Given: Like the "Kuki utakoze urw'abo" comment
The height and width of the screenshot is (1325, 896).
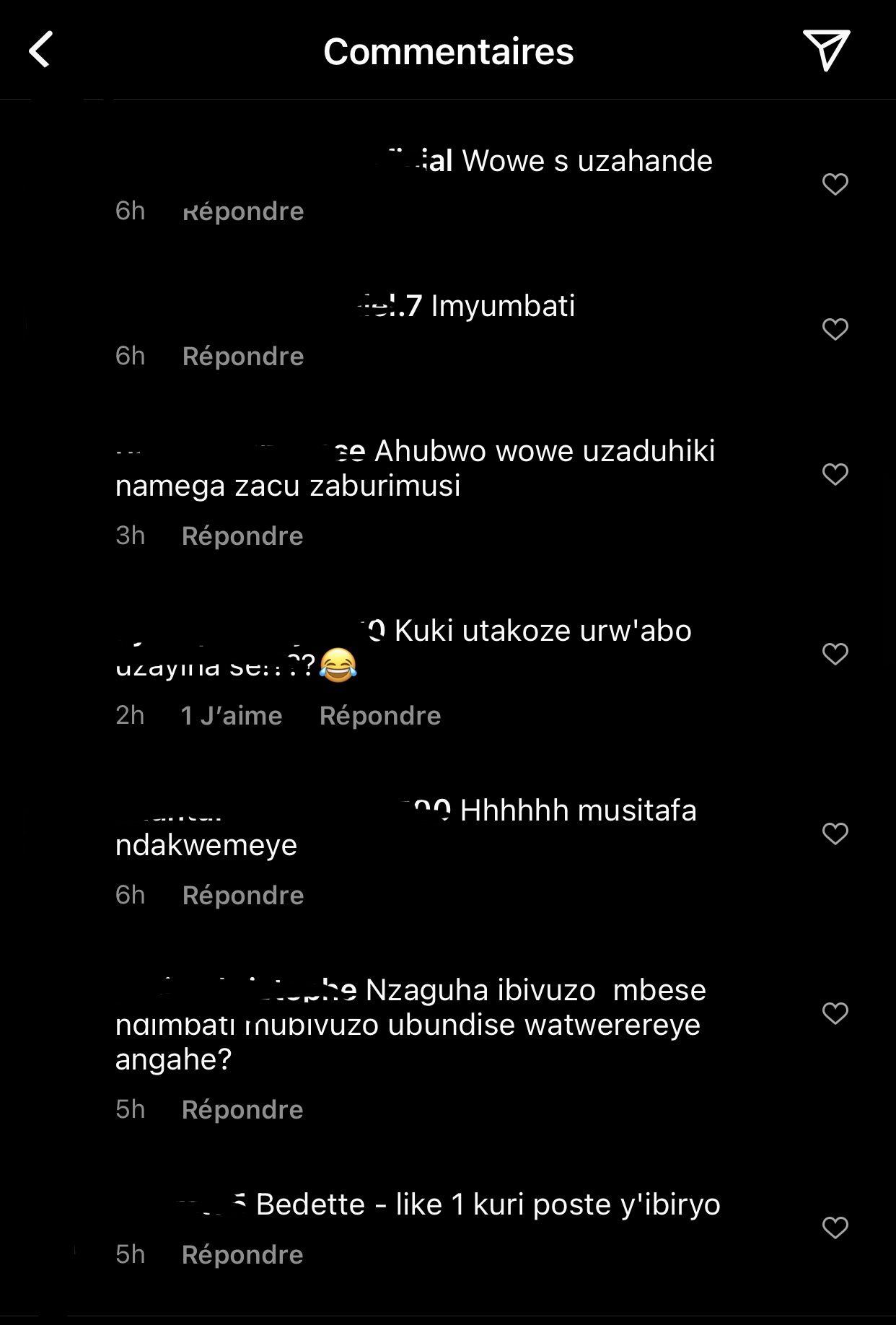Looking at the screenshot, I should 835,655.
